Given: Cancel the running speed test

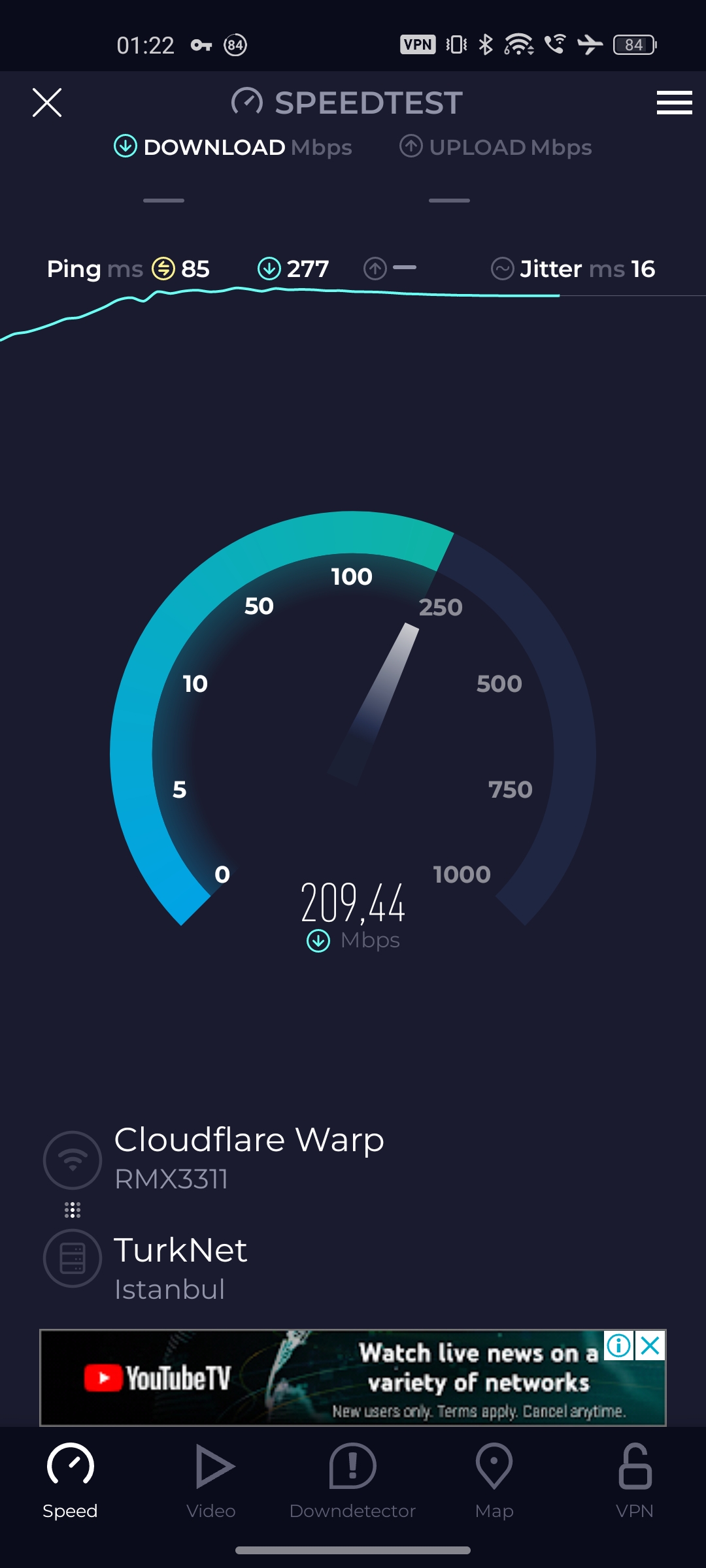Looking at the screenshot, I should click(x=47, y=103).
